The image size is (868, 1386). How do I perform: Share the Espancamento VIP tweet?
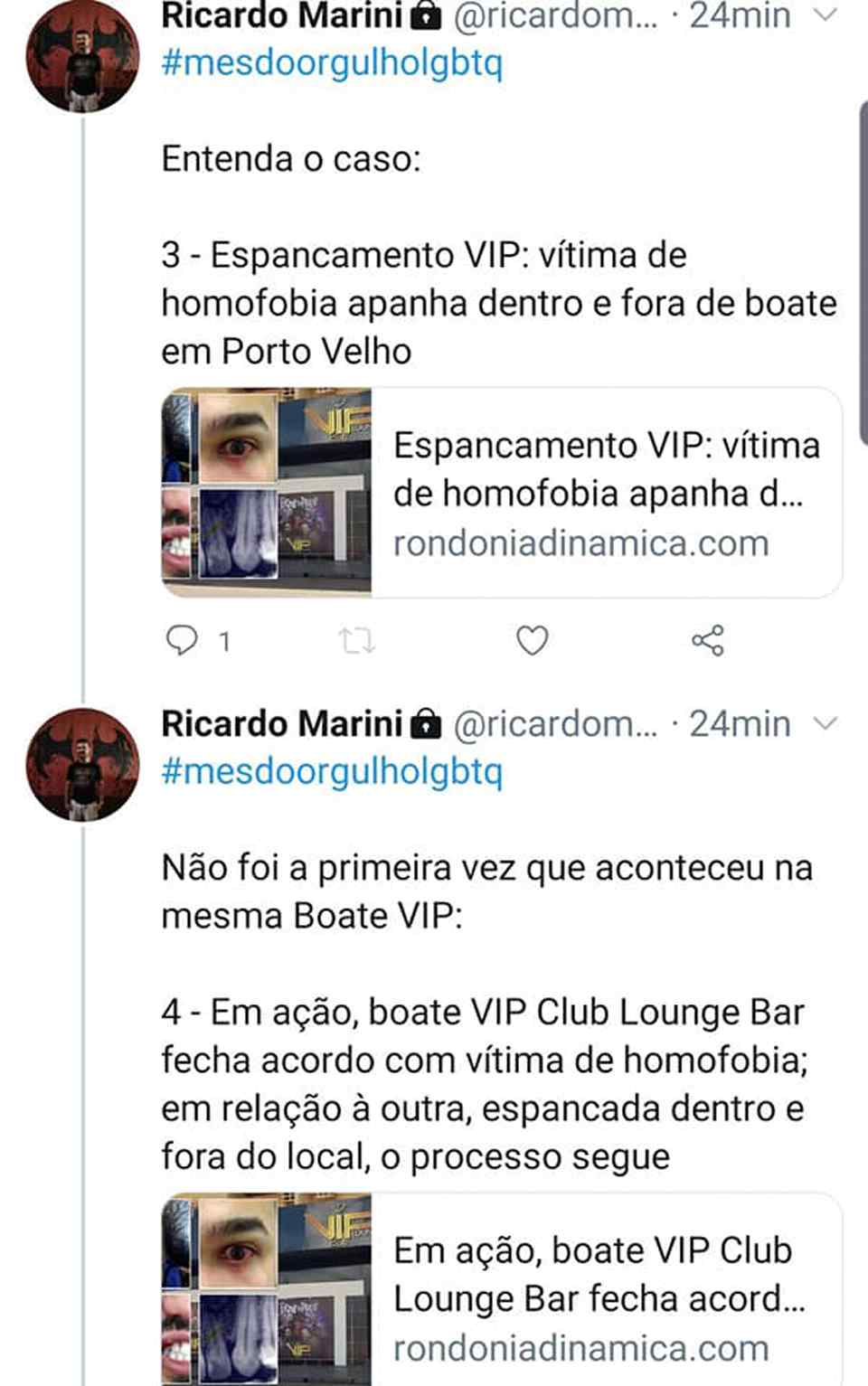click(x=707, y=640)
